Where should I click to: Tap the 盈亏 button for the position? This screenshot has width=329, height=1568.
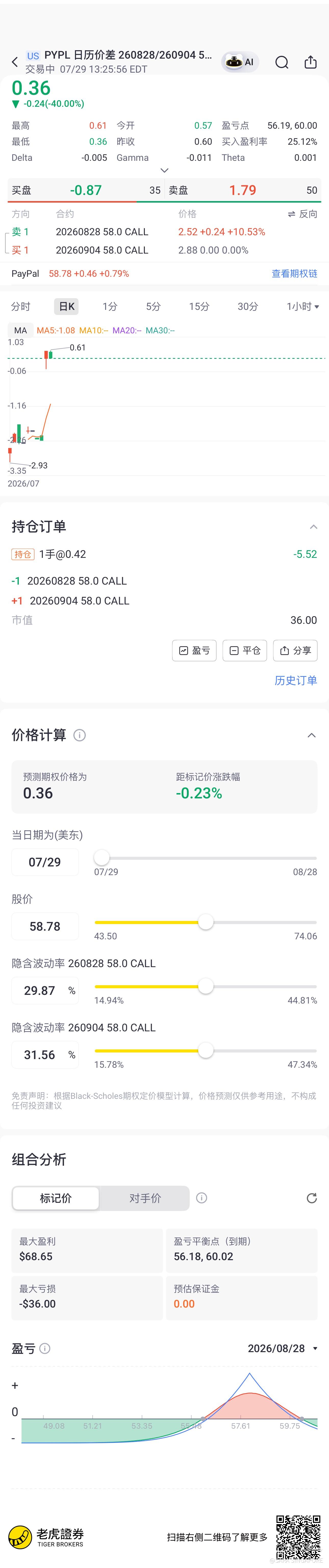coord(194,651)
